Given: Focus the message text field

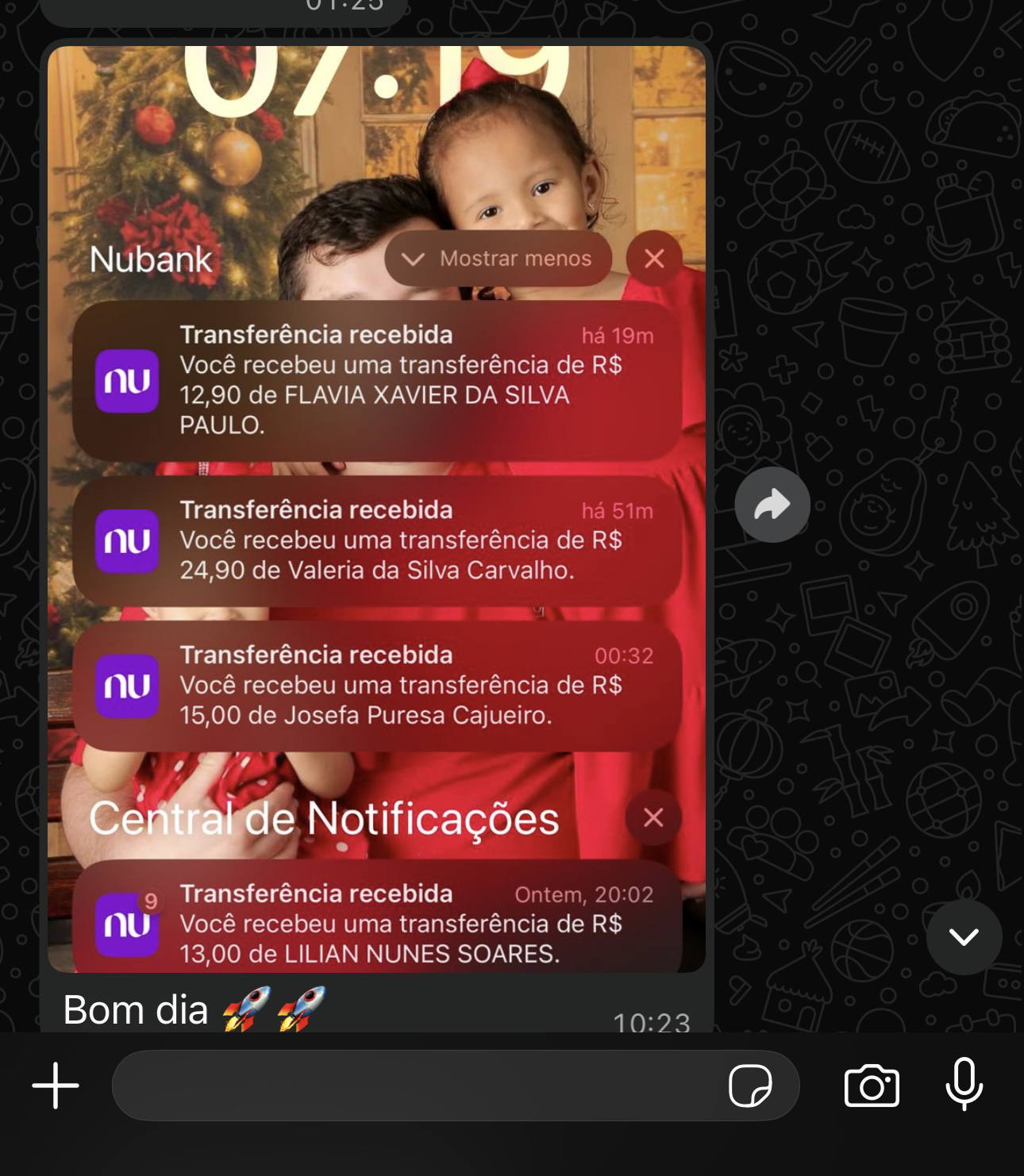Looking at the screenshot, I should coord(413,1086).
